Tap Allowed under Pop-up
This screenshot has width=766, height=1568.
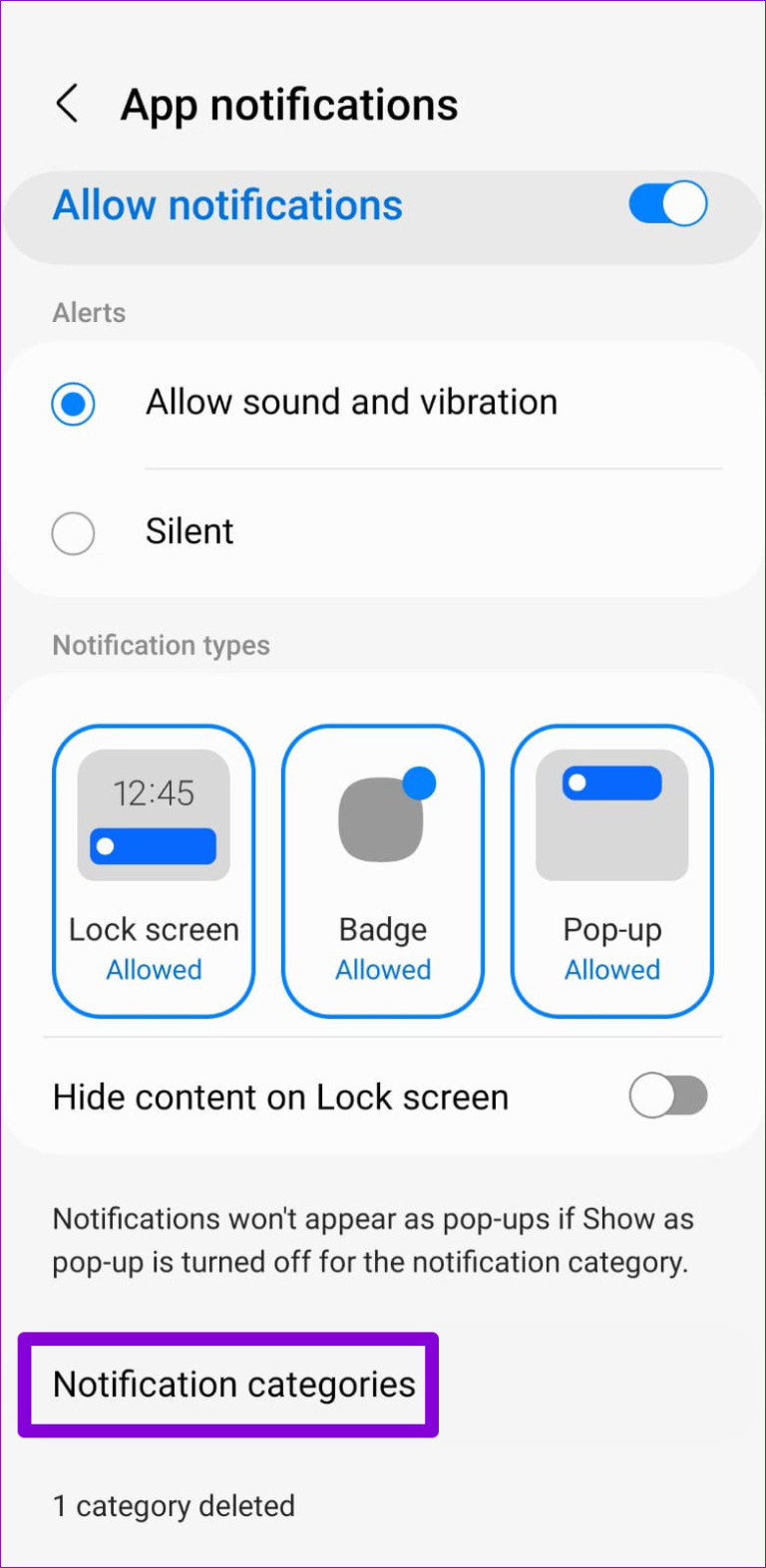point(611,969)
